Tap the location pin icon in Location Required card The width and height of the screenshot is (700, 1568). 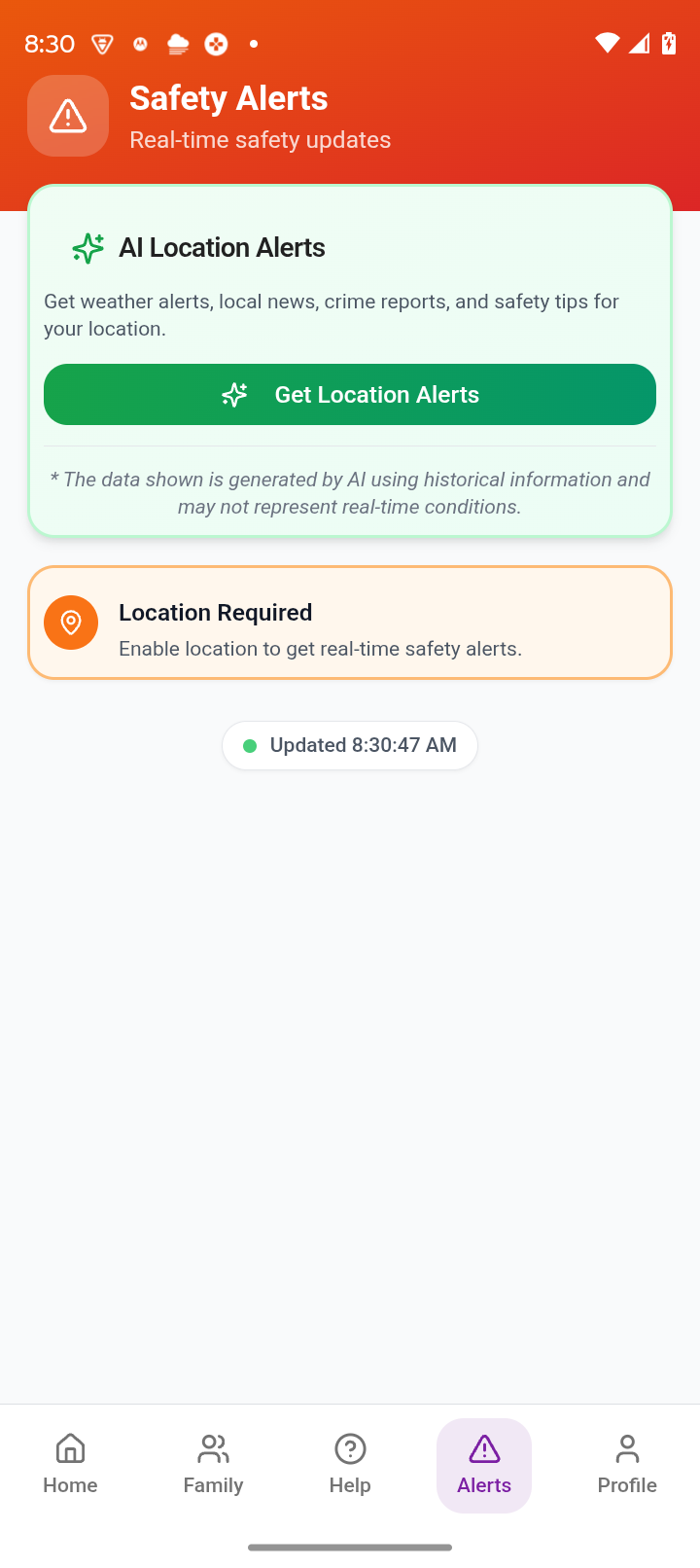click(71, 623)
